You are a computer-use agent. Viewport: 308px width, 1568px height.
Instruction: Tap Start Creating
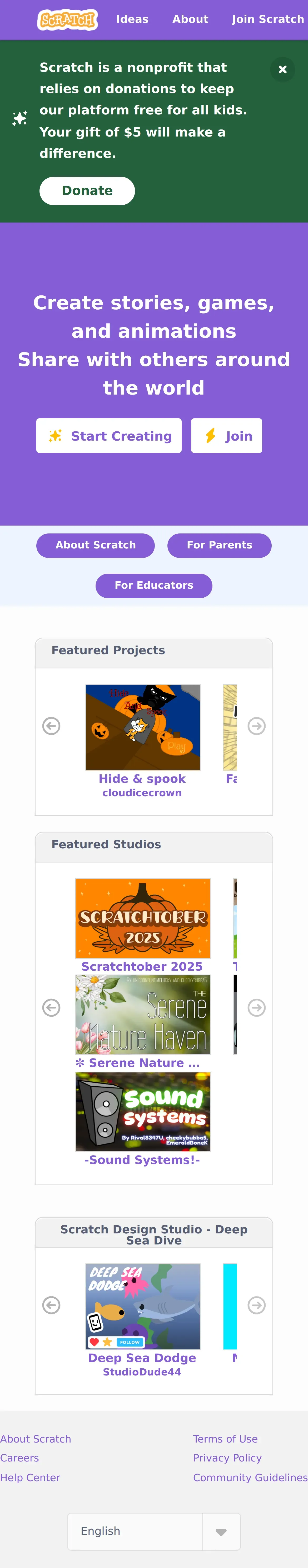click(109, 436)
